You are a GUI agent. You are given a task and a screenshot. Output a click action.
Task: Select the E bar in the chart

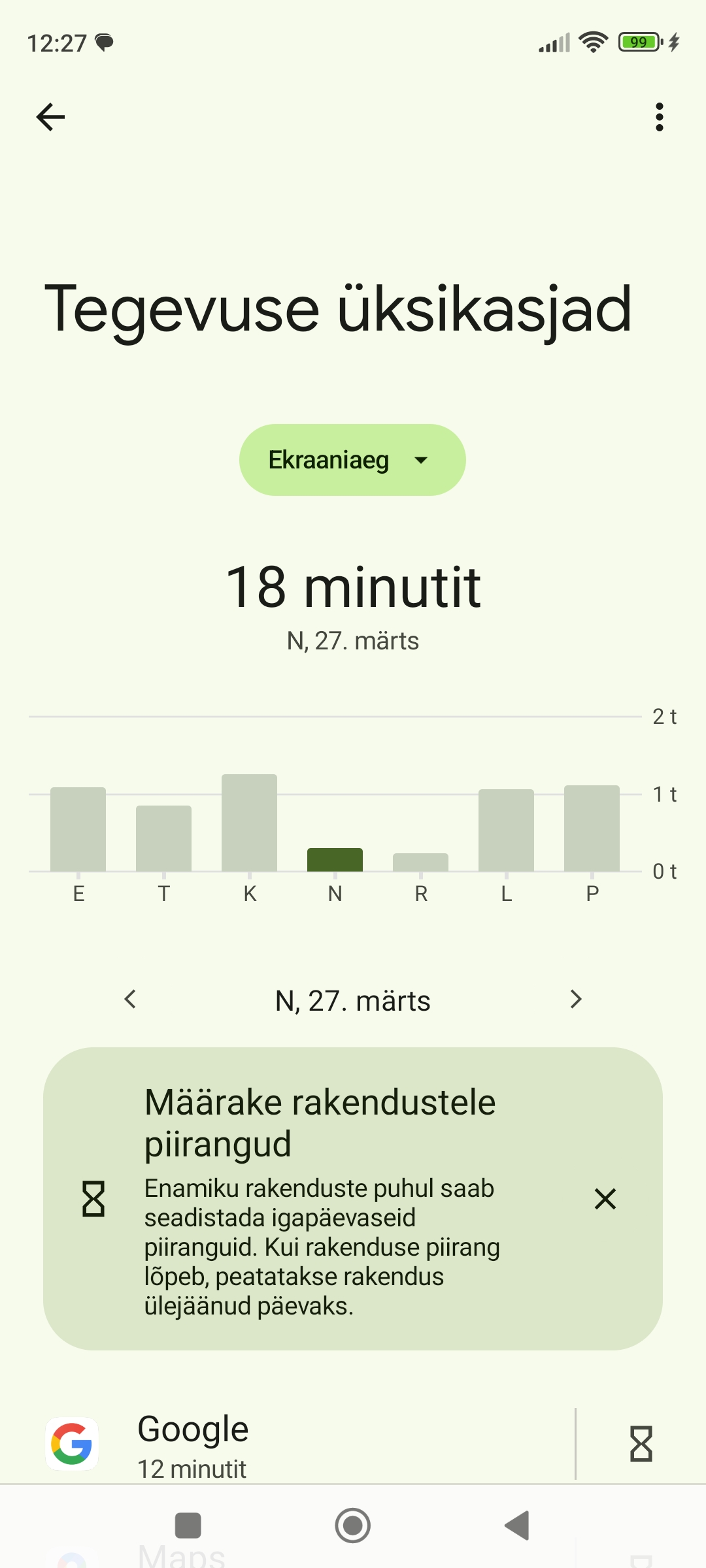[x=78, y=829]
